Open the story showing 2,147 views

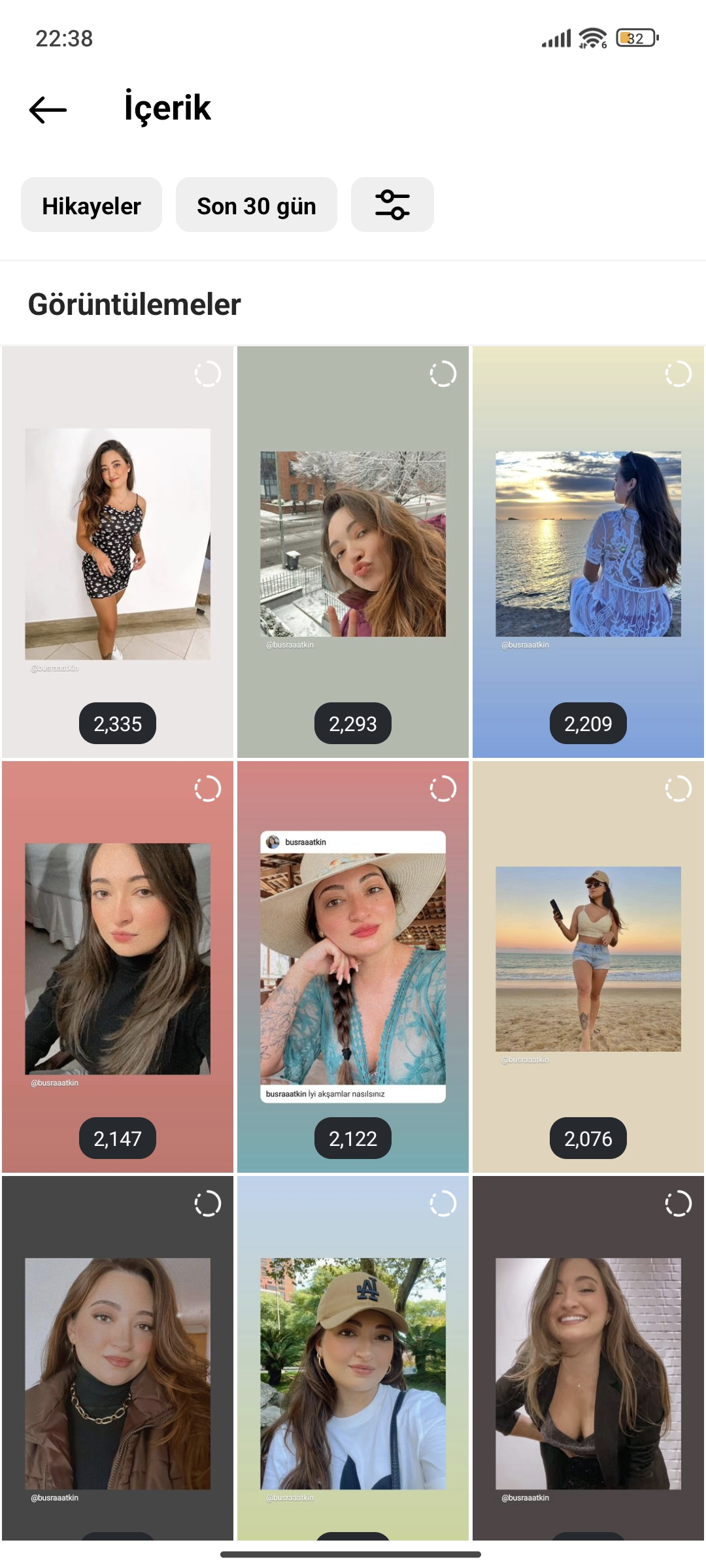118,967
